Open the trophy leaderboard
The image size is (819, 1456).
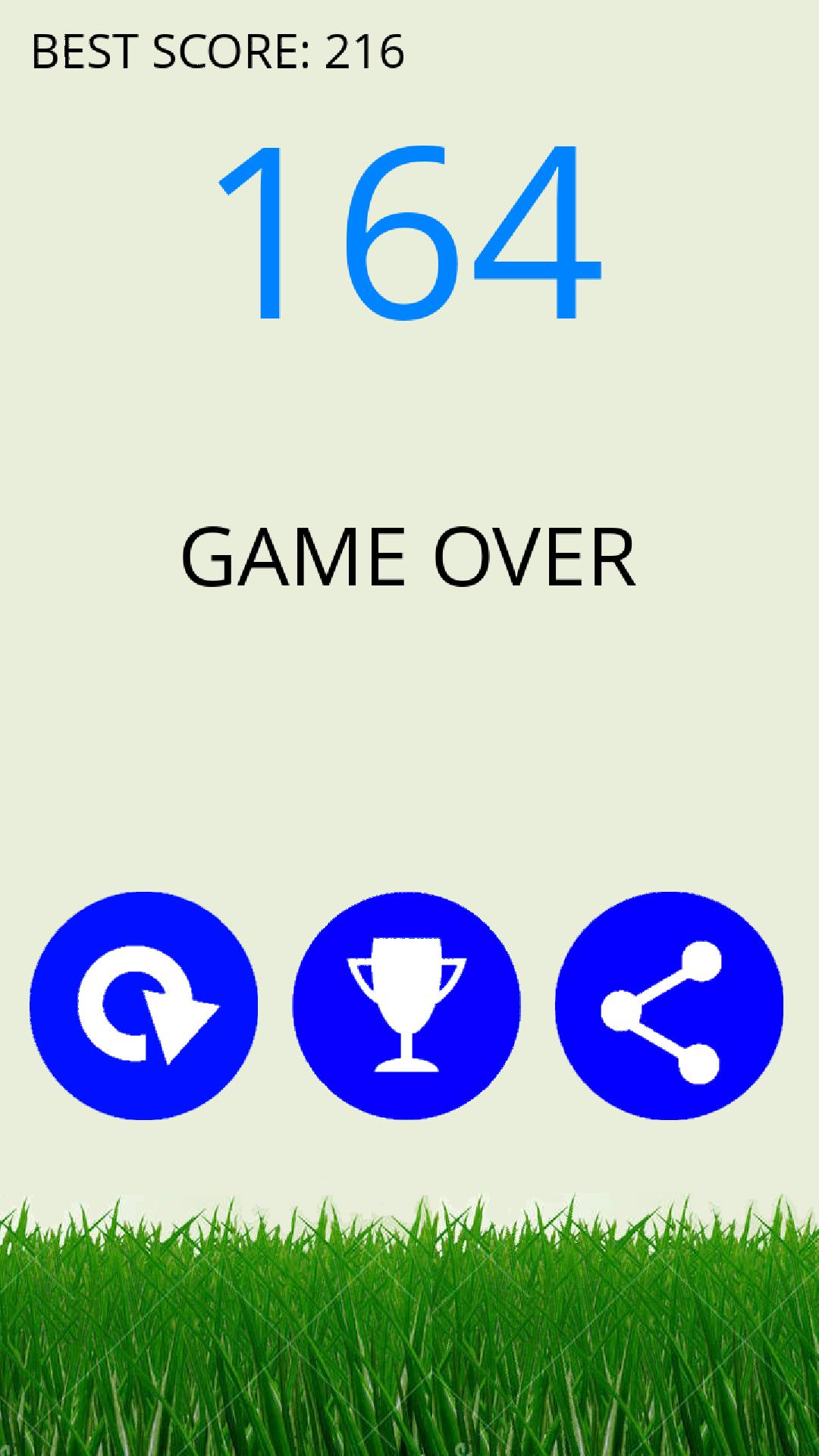coord(406,1006)
